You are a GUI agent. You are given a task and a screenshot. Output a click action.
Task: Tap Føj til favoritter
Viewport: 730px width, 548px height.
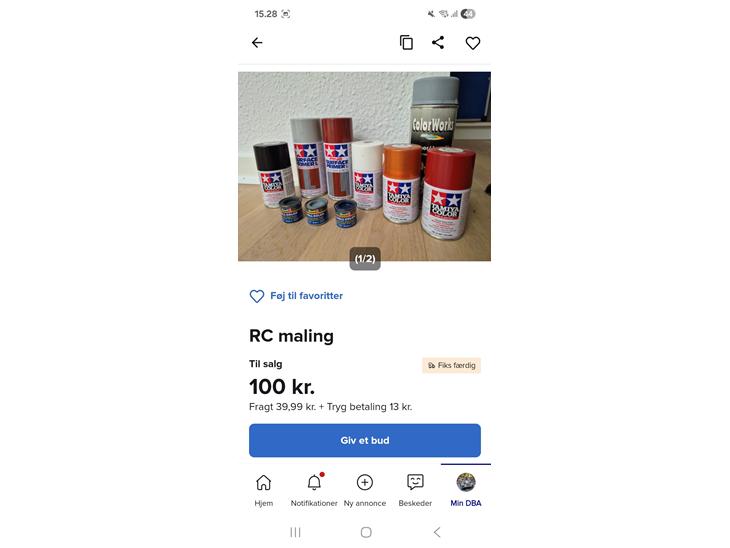296,296
